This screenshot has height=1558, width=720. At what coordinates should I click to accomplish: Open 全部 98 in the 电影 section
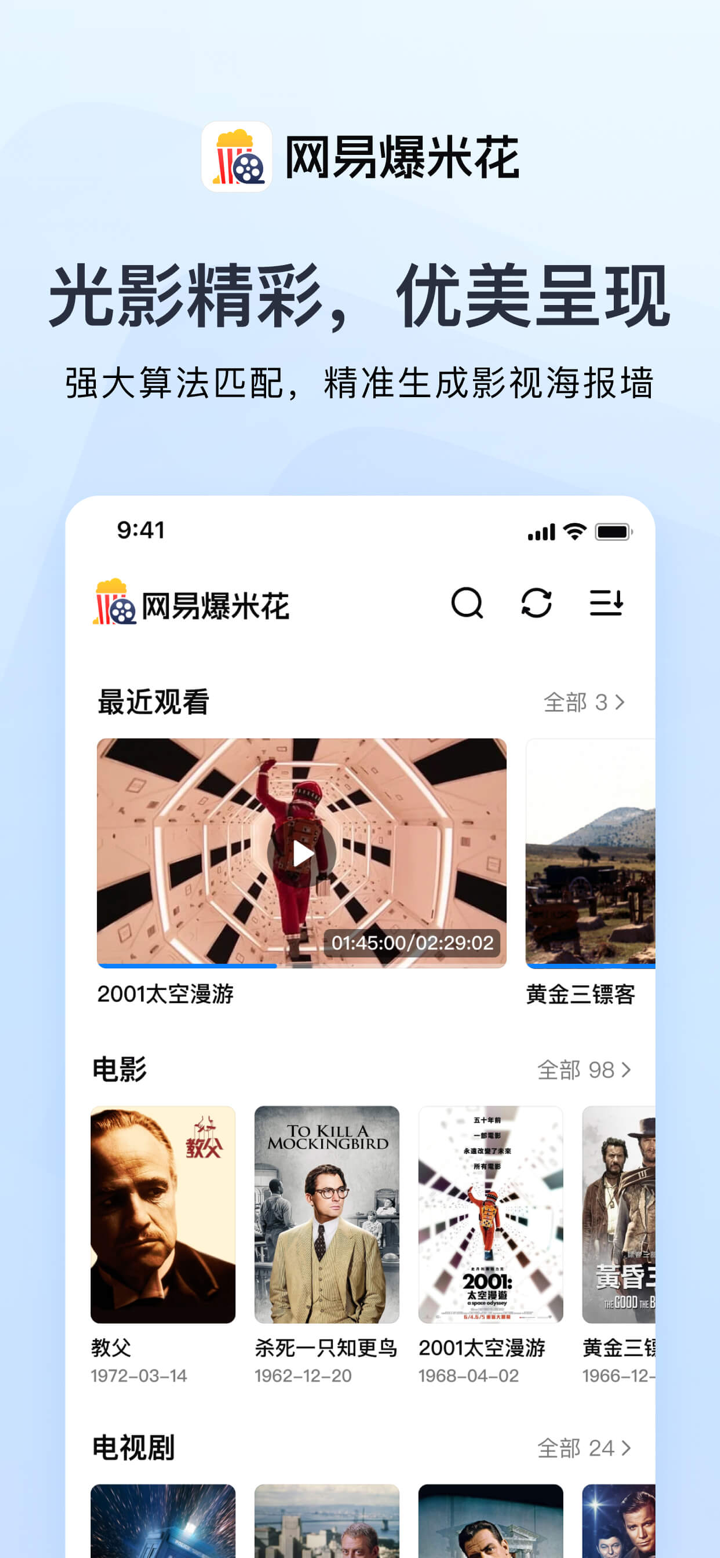(x=583, y=1069)
